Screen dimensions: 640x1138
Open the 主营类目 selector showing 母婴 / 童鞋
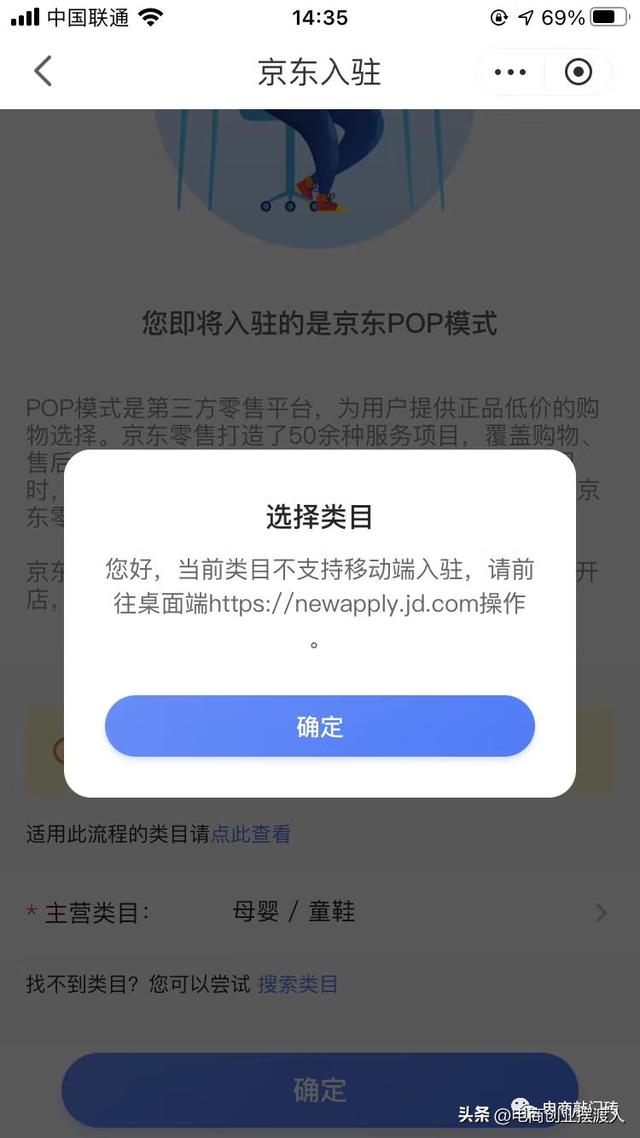click(x=320, y=912)
